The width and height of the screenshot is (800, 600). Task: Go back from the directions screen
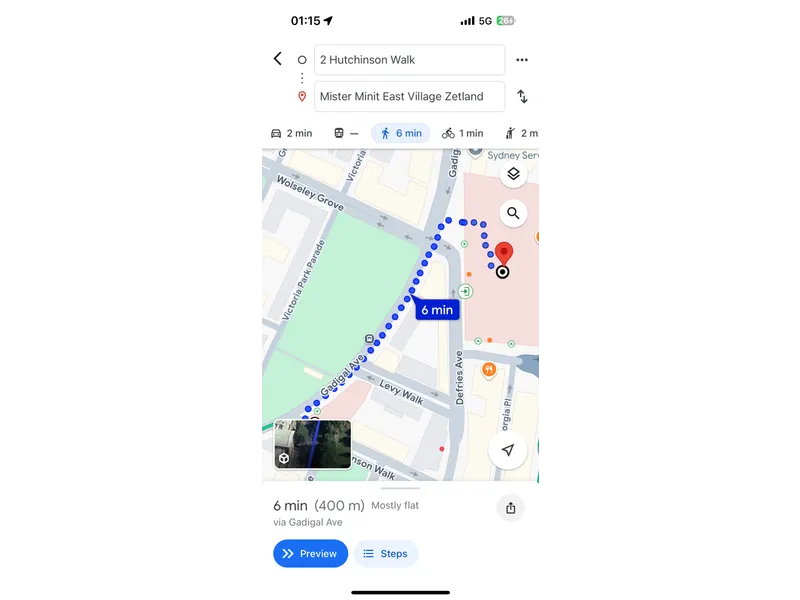point(278,59)
